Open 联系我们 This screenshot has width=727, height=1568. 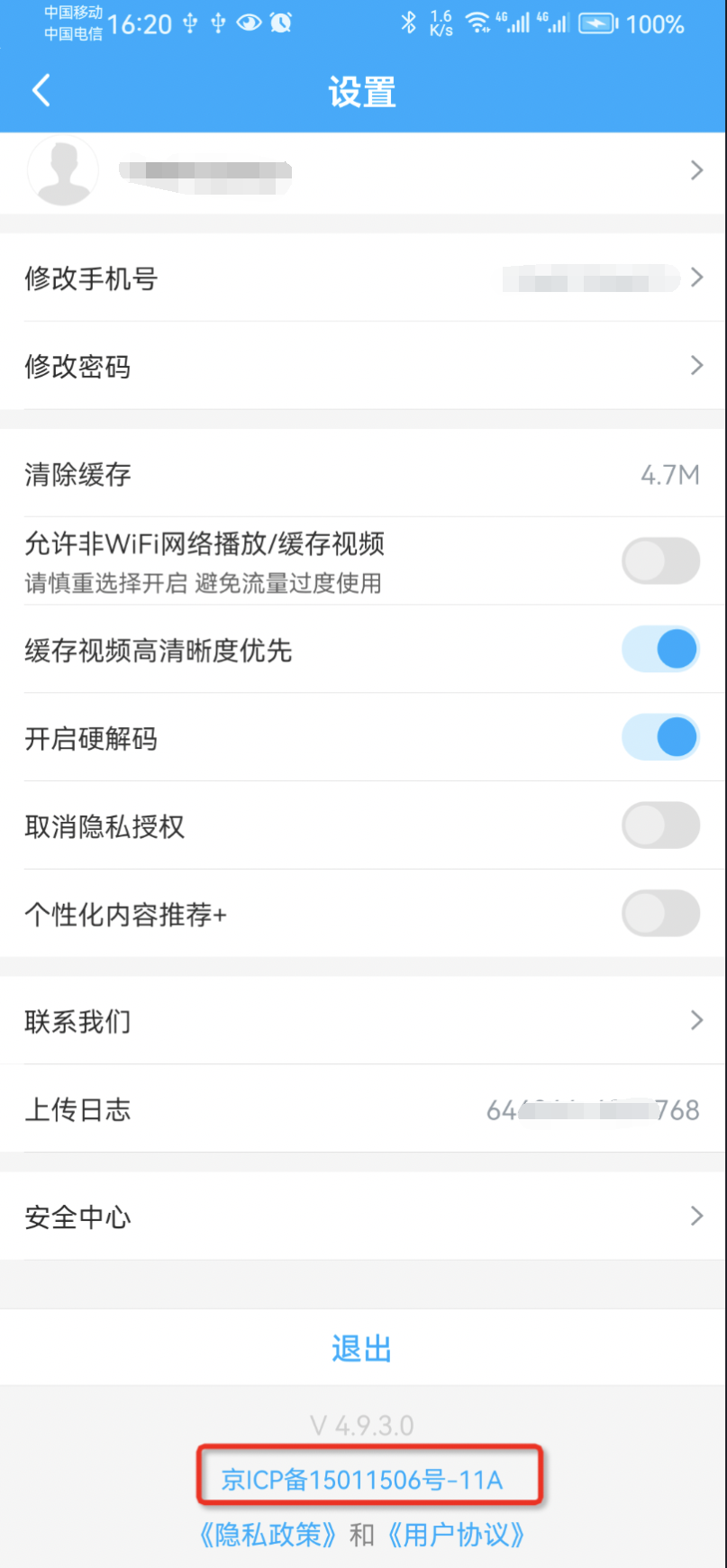pos(363,1021)
